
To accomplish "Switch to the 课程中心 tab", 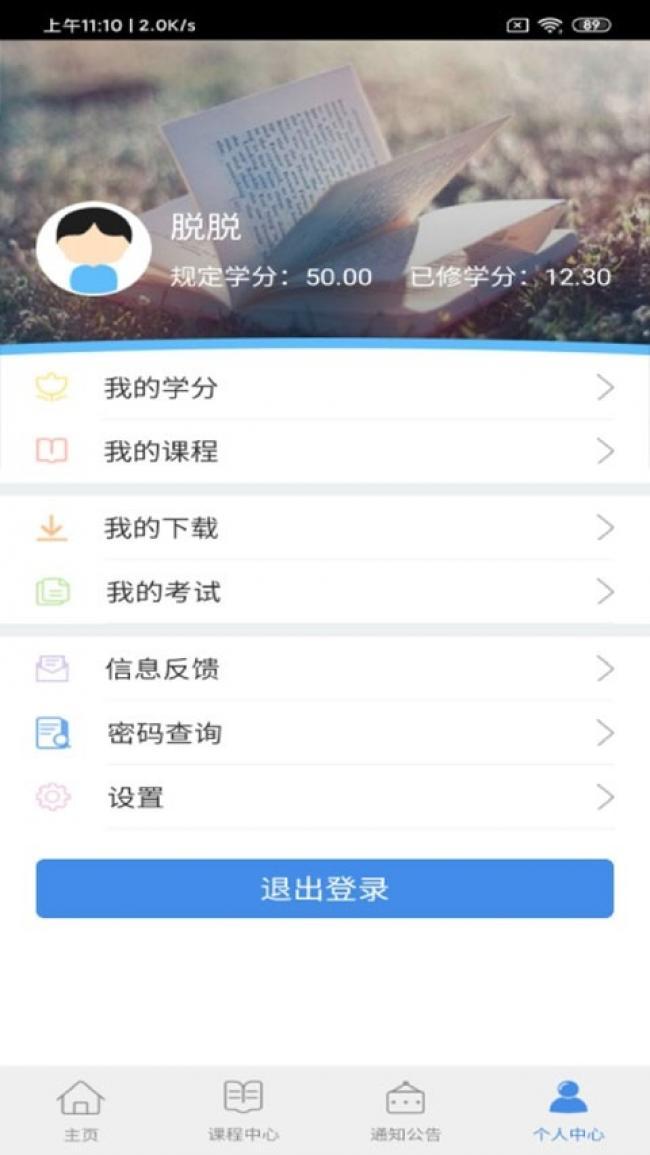I will click(243, 1111).
